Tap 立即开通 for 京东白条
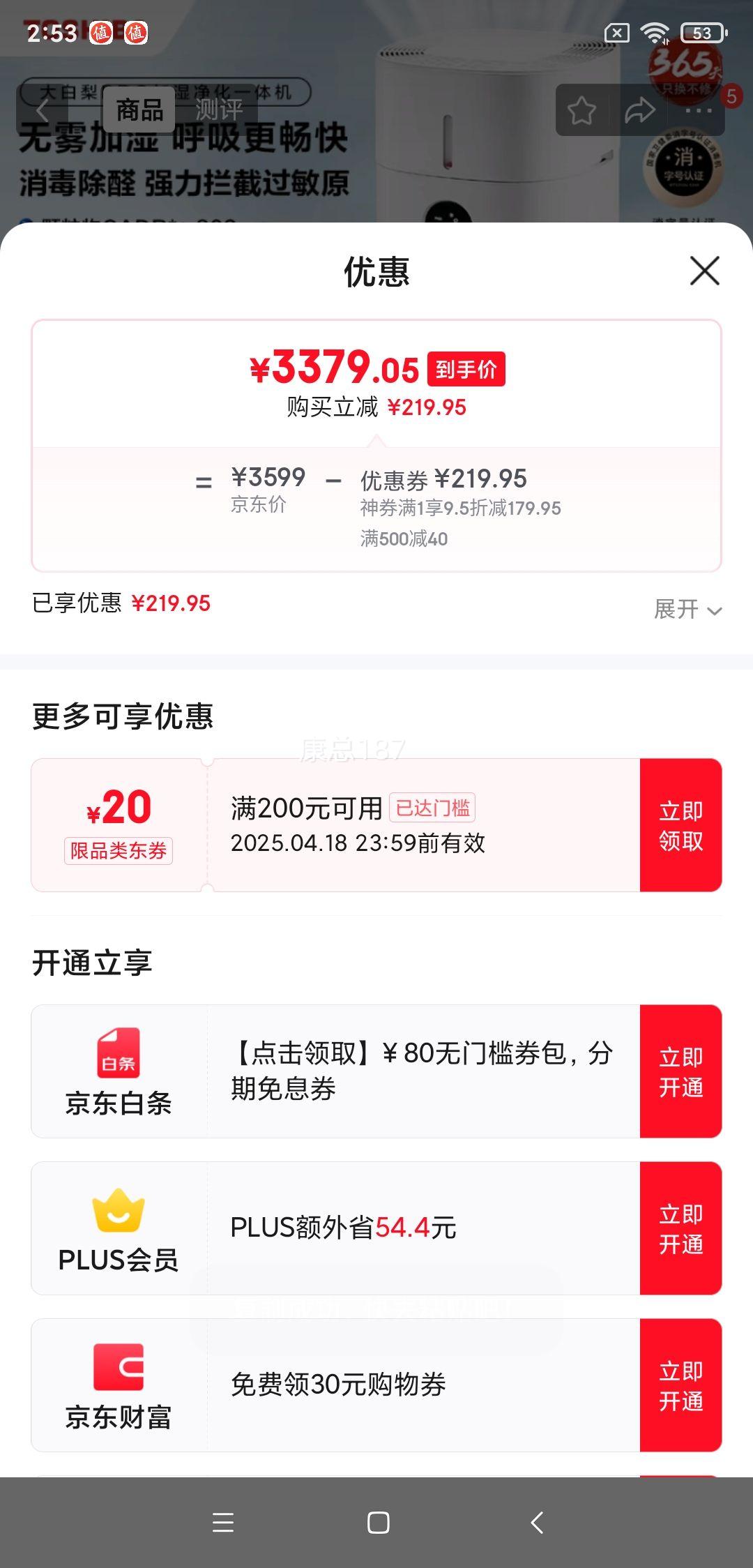 680,1072
